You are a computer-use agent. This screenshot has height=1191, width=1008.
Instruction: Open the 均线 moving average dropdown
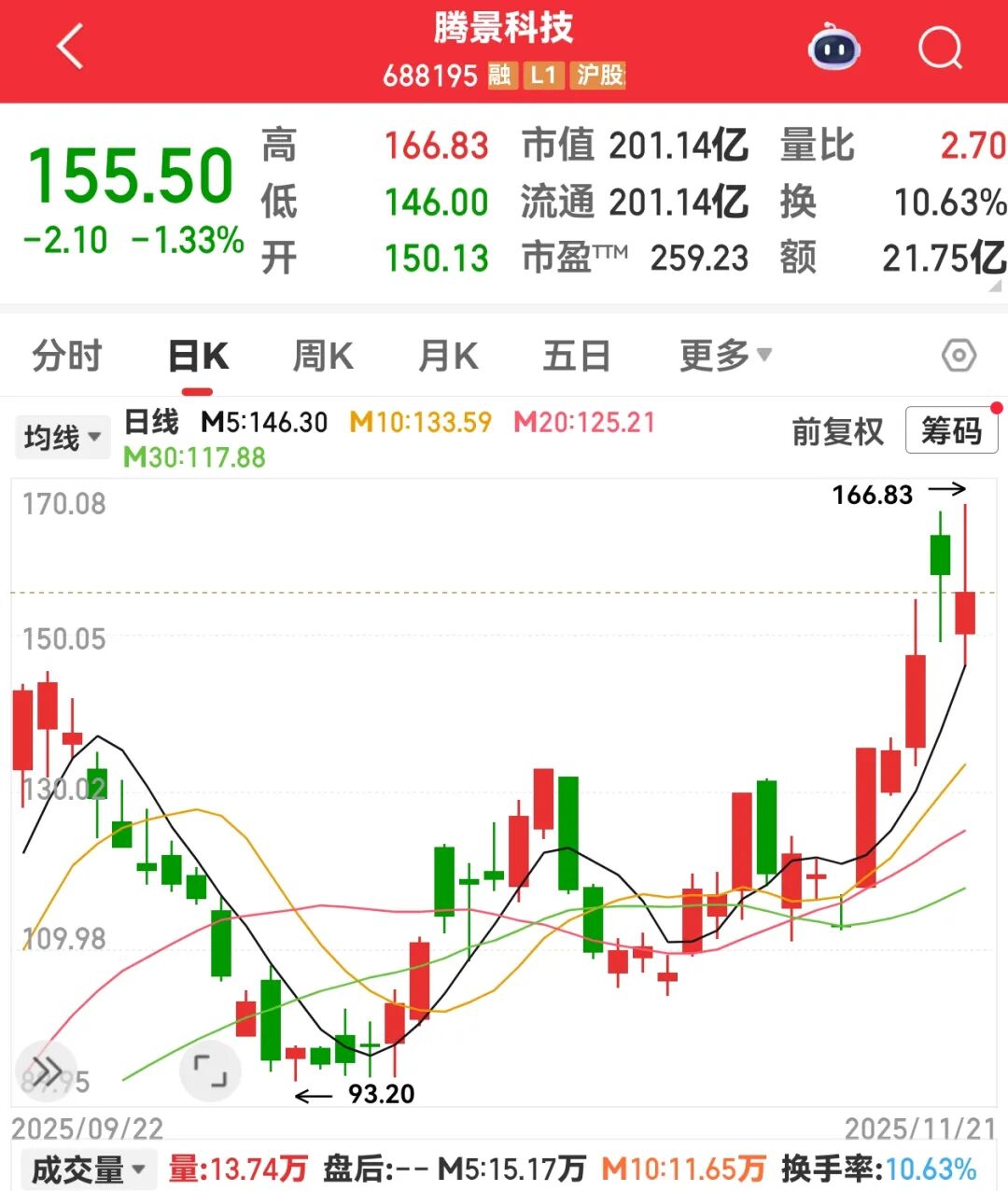point(61,436)
